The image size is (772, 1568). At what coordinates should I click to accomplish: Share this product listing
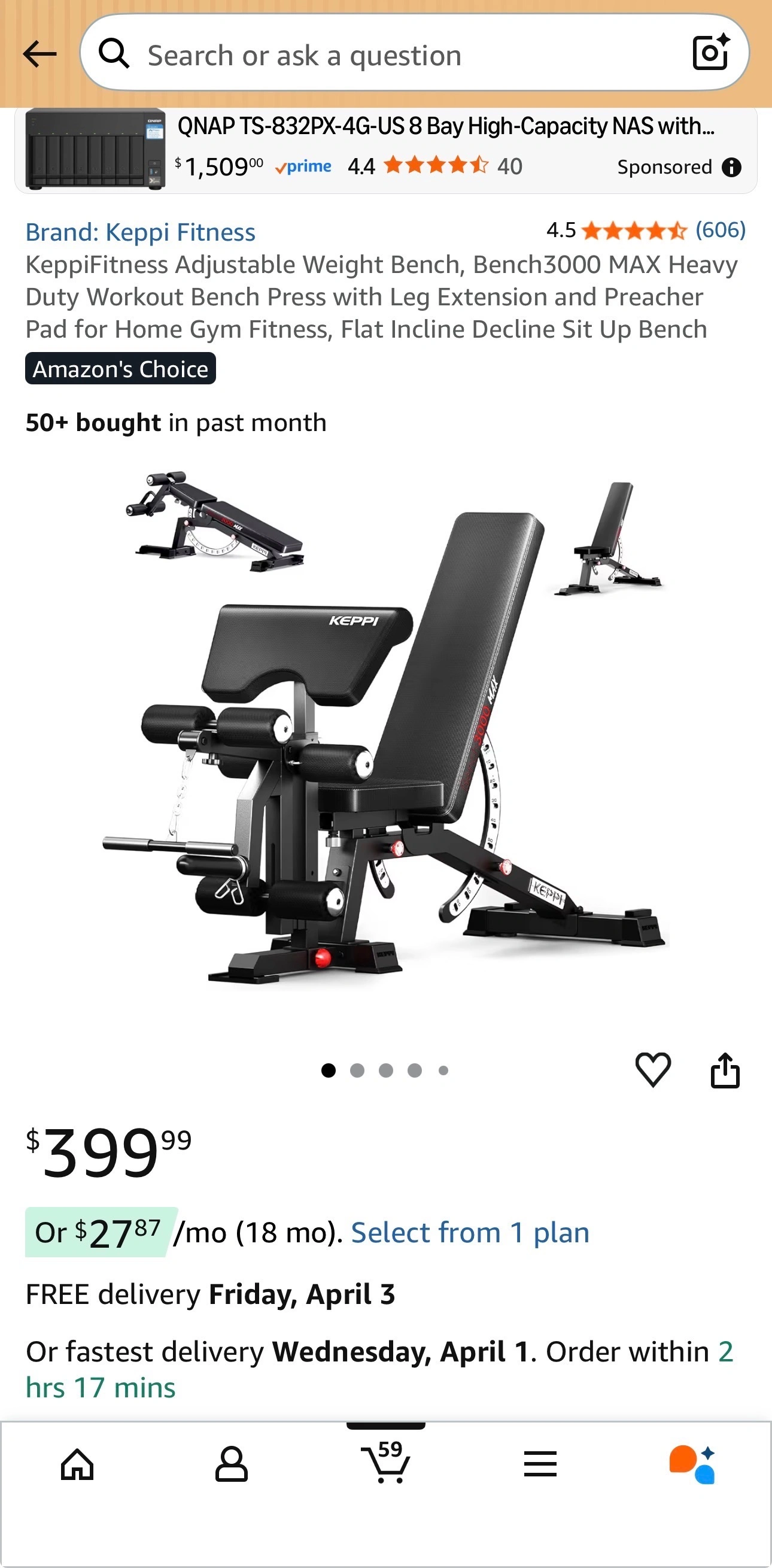click(725, 1069)
